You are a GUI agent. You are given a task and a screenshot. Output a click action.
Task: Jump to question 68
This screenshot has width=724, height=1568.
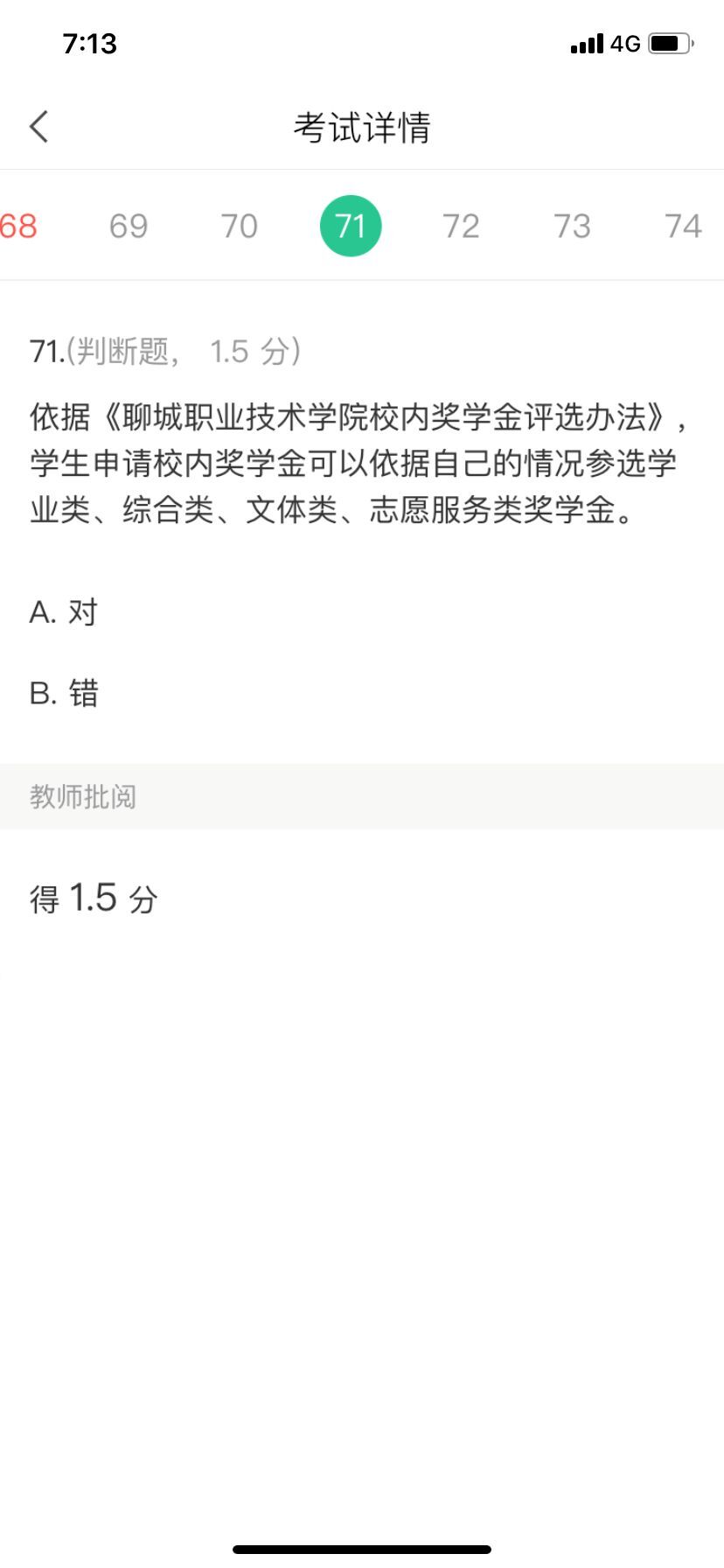click(17, 226)
